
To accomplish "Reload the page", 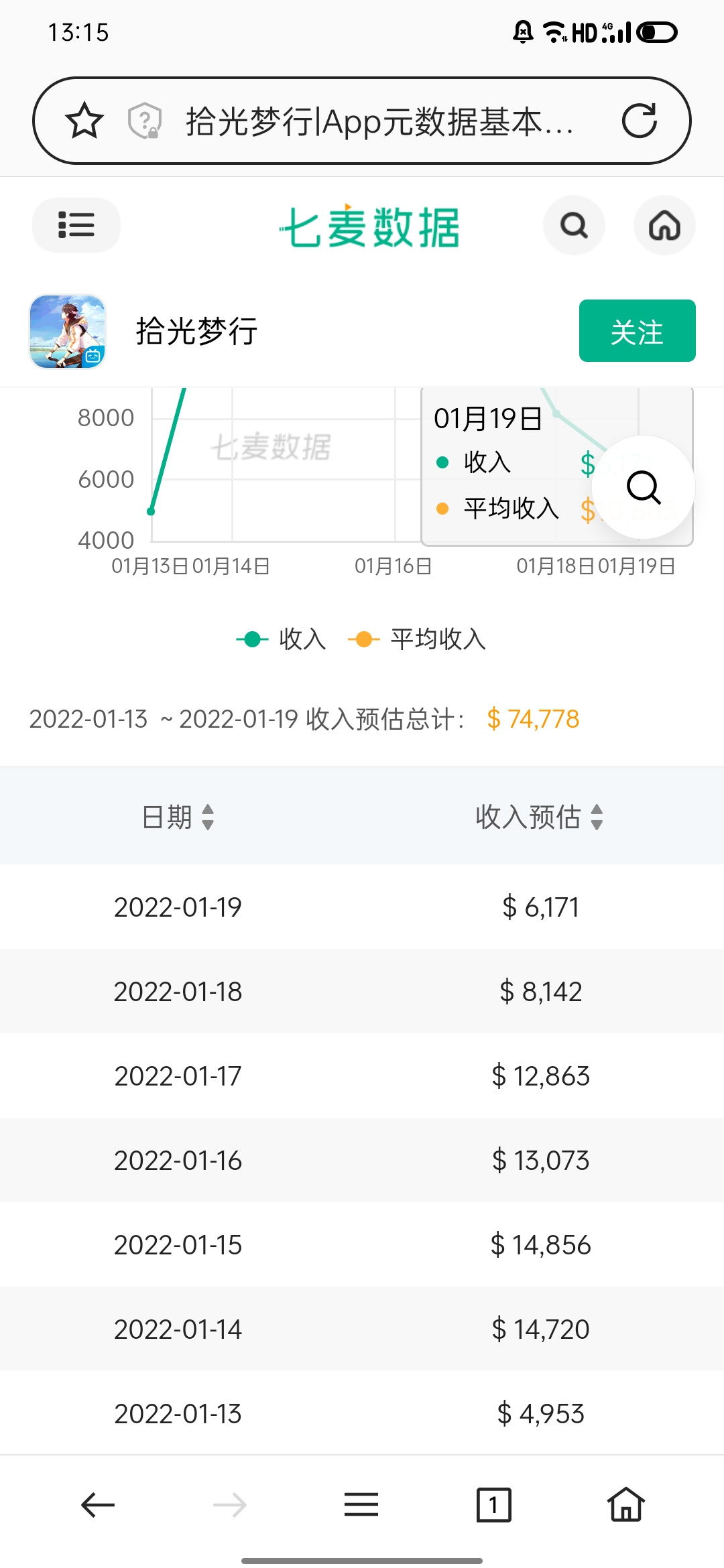I will pyautogui.click(x=640, y=121).
